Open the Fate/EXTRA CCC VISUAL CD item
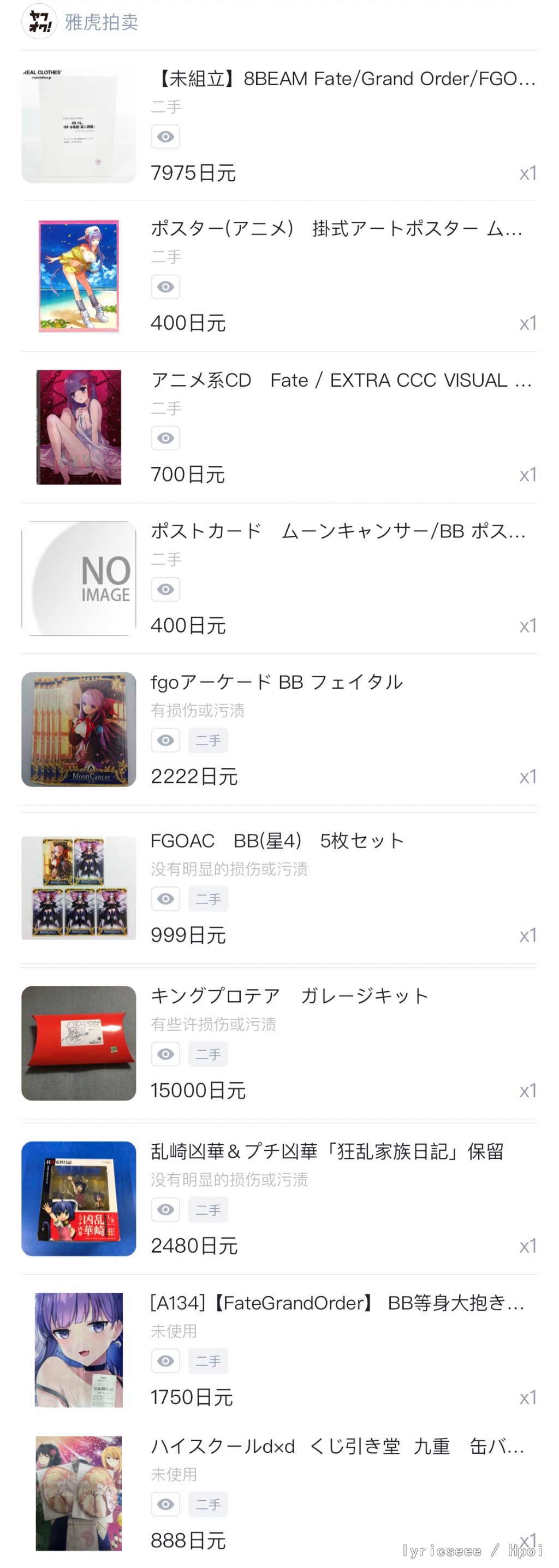Screen dimensions: 559x1568 (x=341, y=381)
